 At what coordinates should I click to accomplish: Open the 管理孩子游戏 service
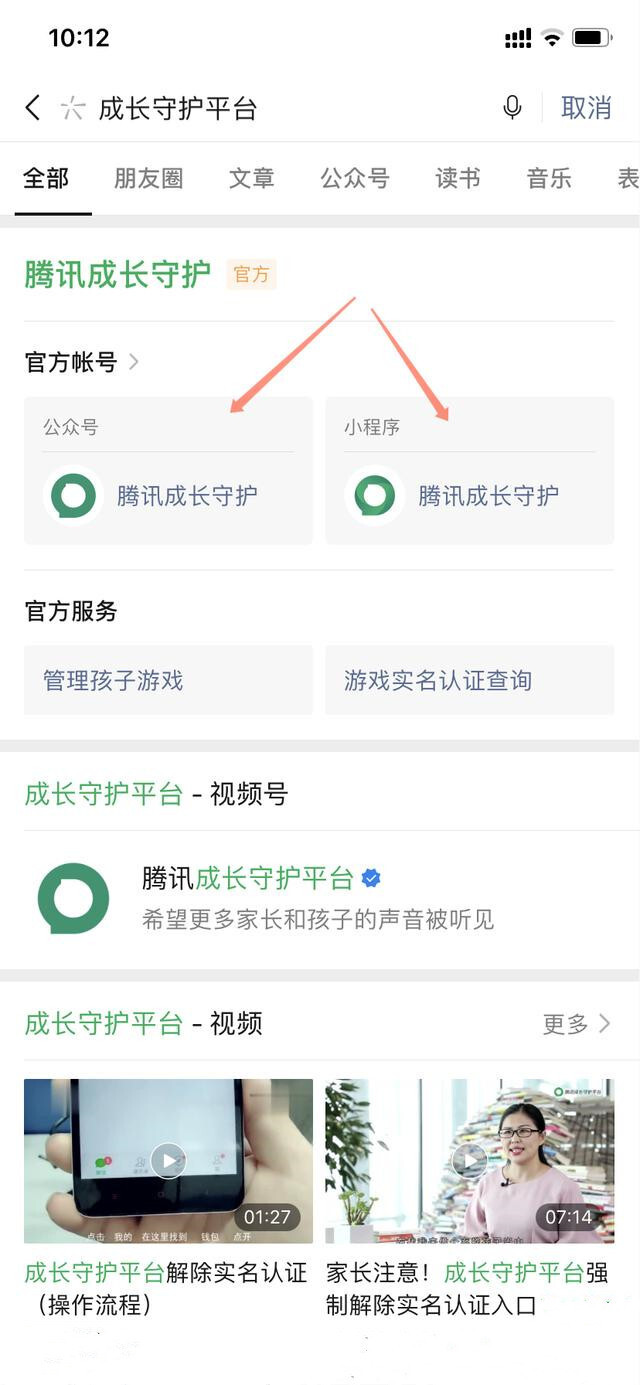[168, 680]
